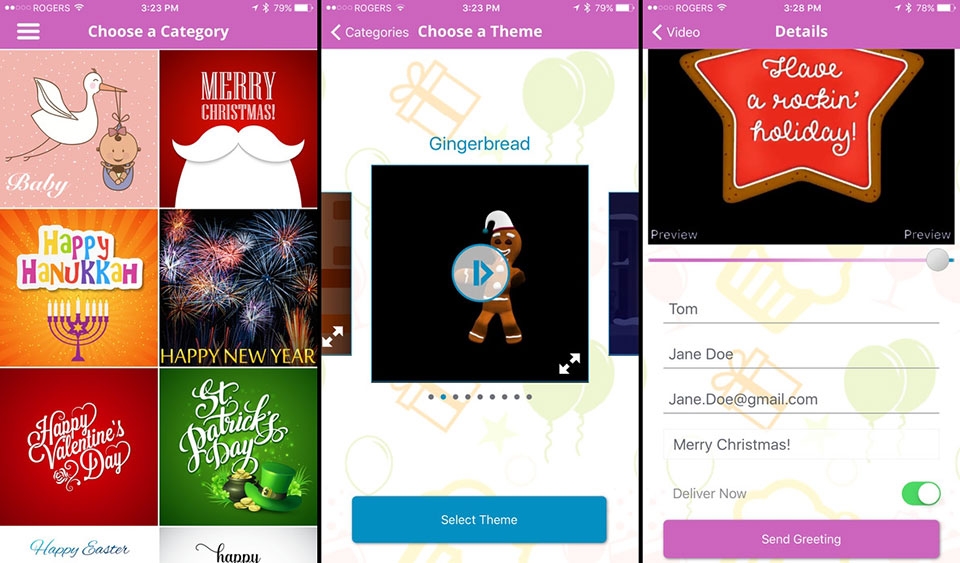The width and height of the screenshot is (960, 563).
Task: Edit the name field containing Tom
Action: (800, 309)
